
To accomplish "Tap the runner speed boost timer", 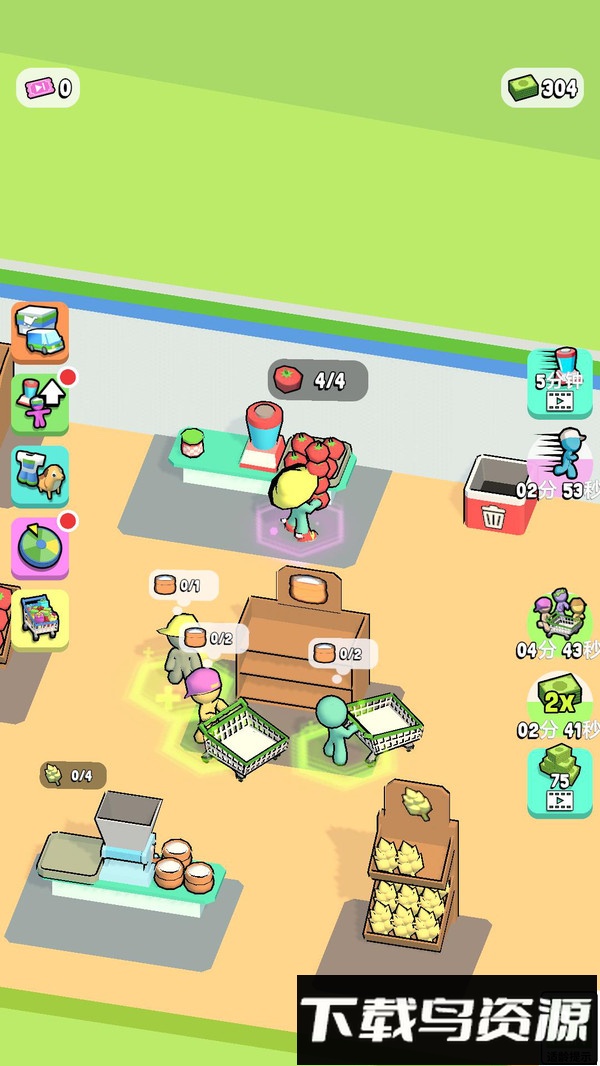I will tap(560, 462).
